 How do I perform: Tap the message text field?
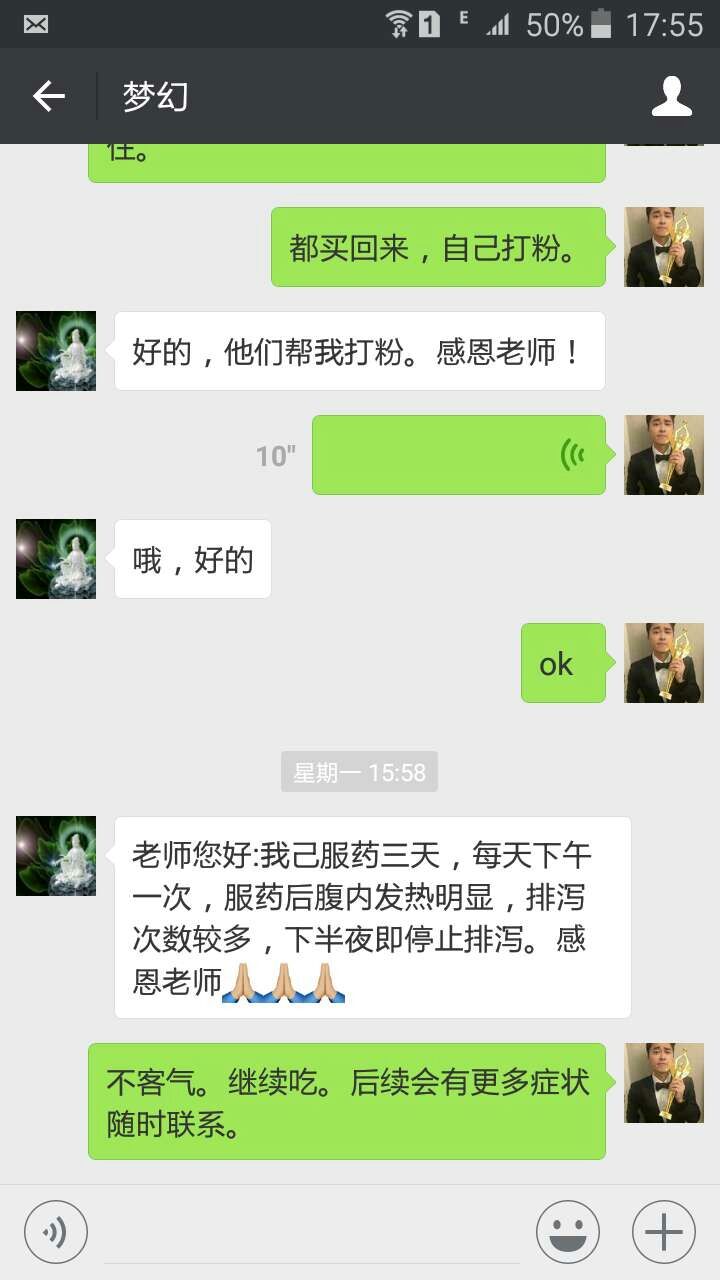pos(312,1232)
